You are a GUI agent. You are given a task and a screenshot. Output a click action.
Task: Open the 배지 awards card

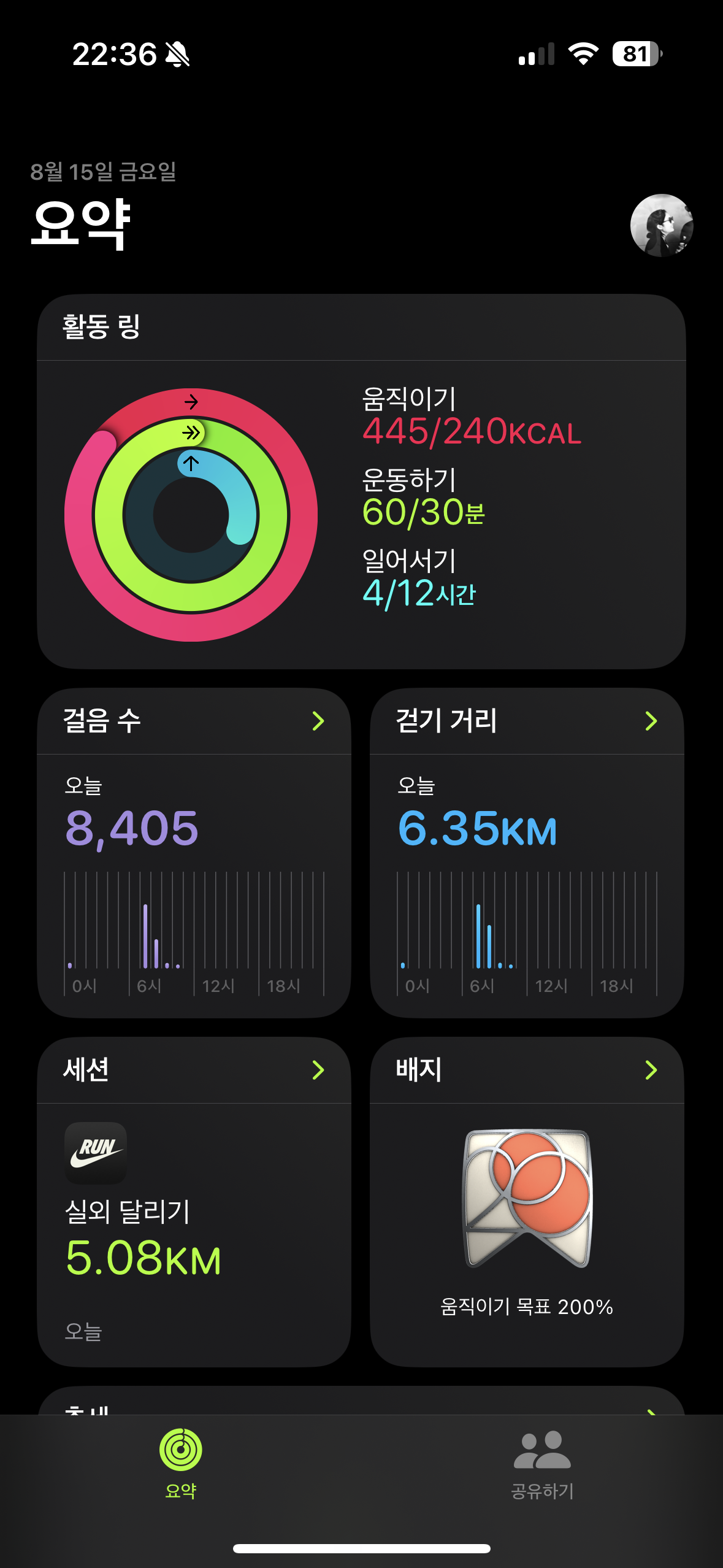point(526,1201)
